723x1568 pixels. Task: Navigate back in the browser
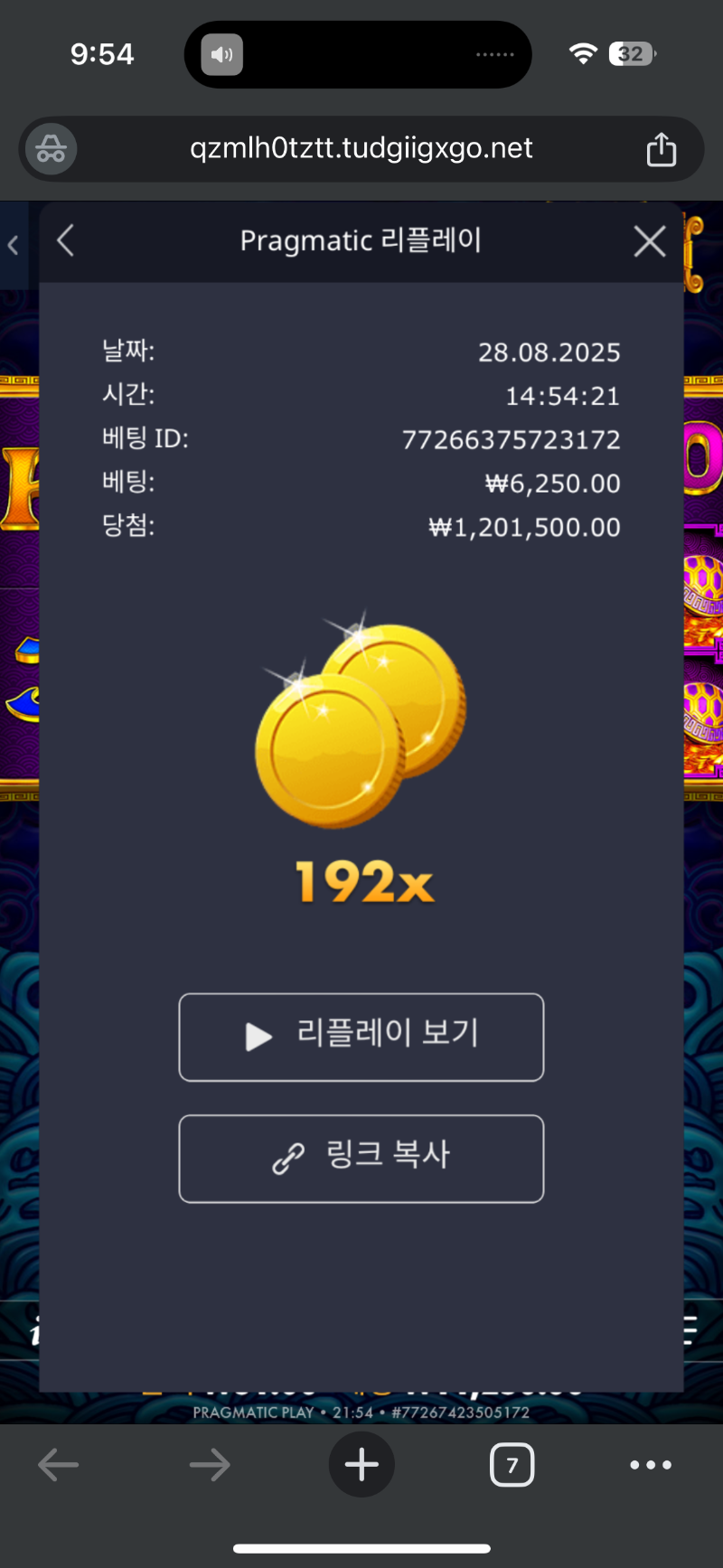coord(59,1465)
